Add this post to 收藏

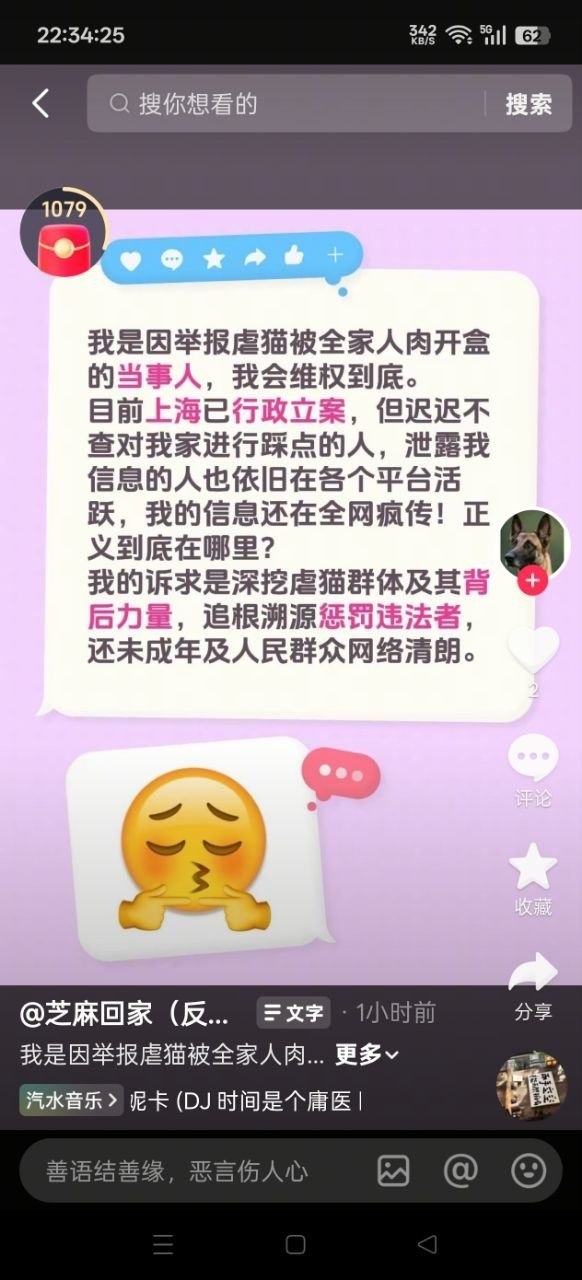(533, 879)
